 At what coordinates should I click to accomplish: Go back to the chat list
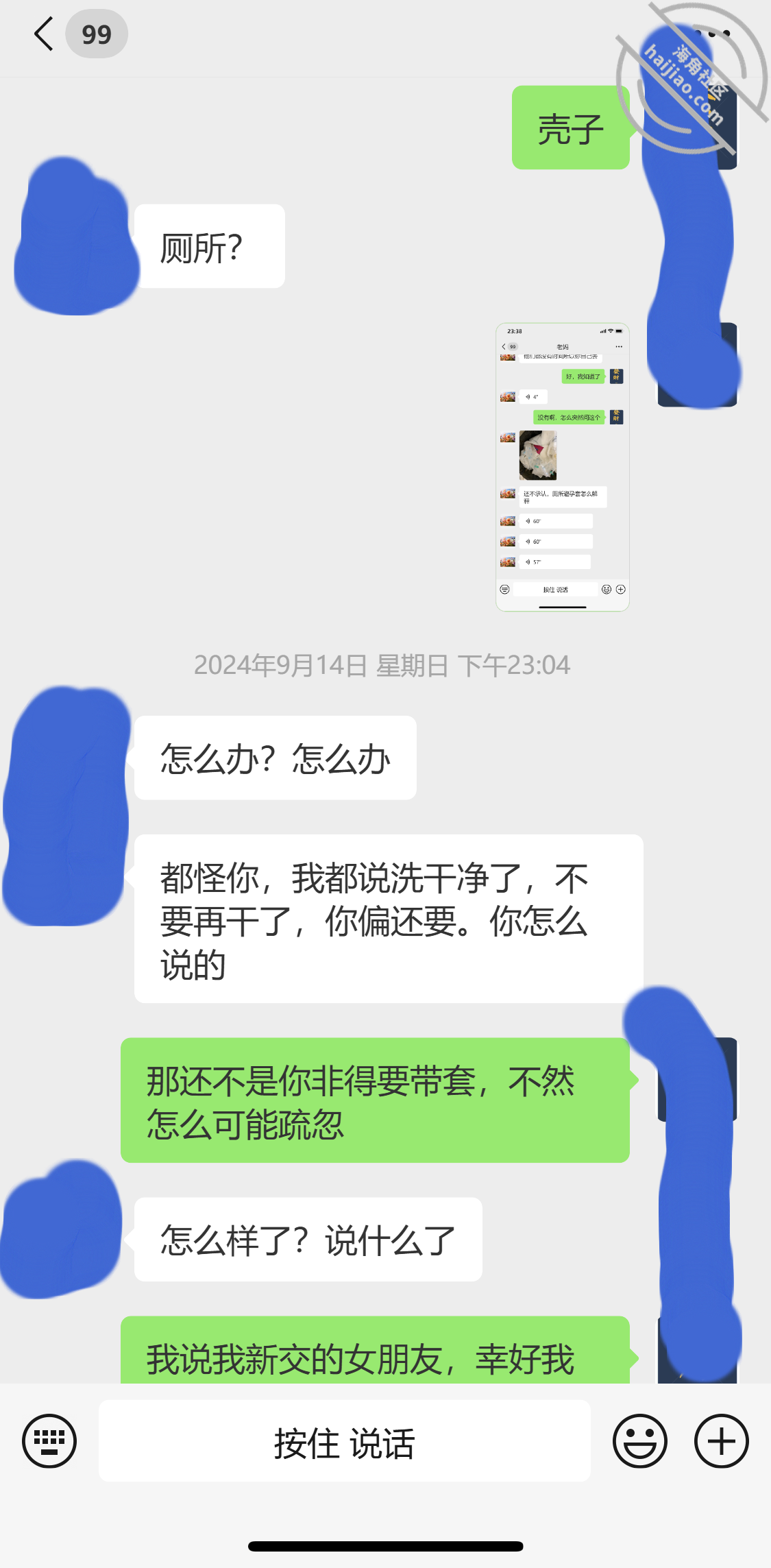tap(44, 34)
